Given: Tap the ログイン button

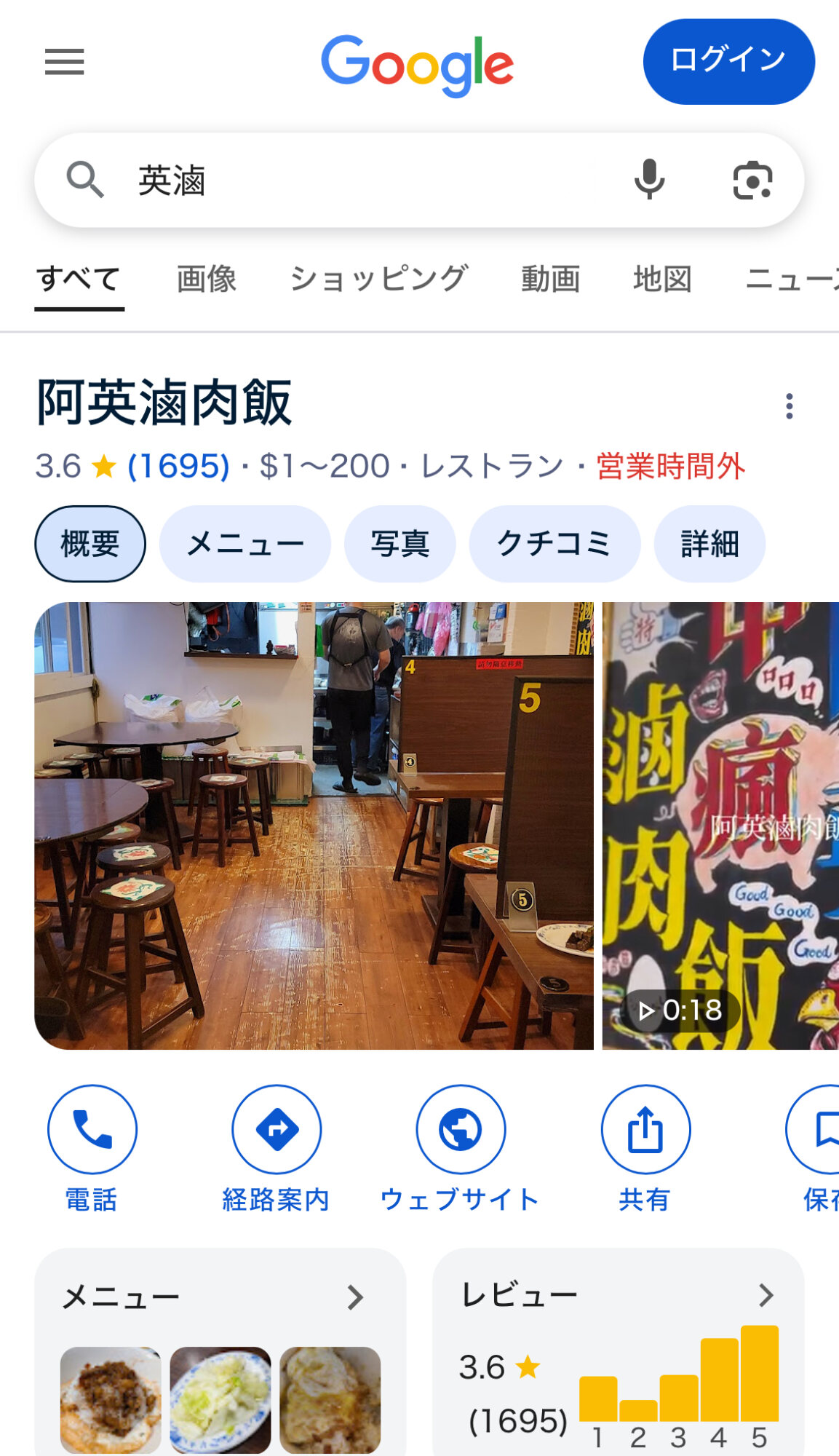Looking at the screenshot, I should (728, 61).
